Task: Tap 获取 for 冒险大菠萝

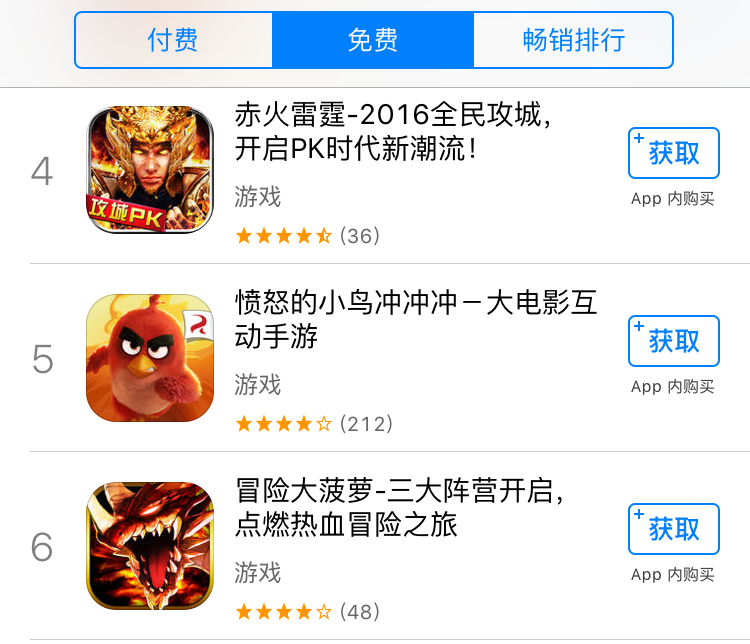Action: [673, 529]
